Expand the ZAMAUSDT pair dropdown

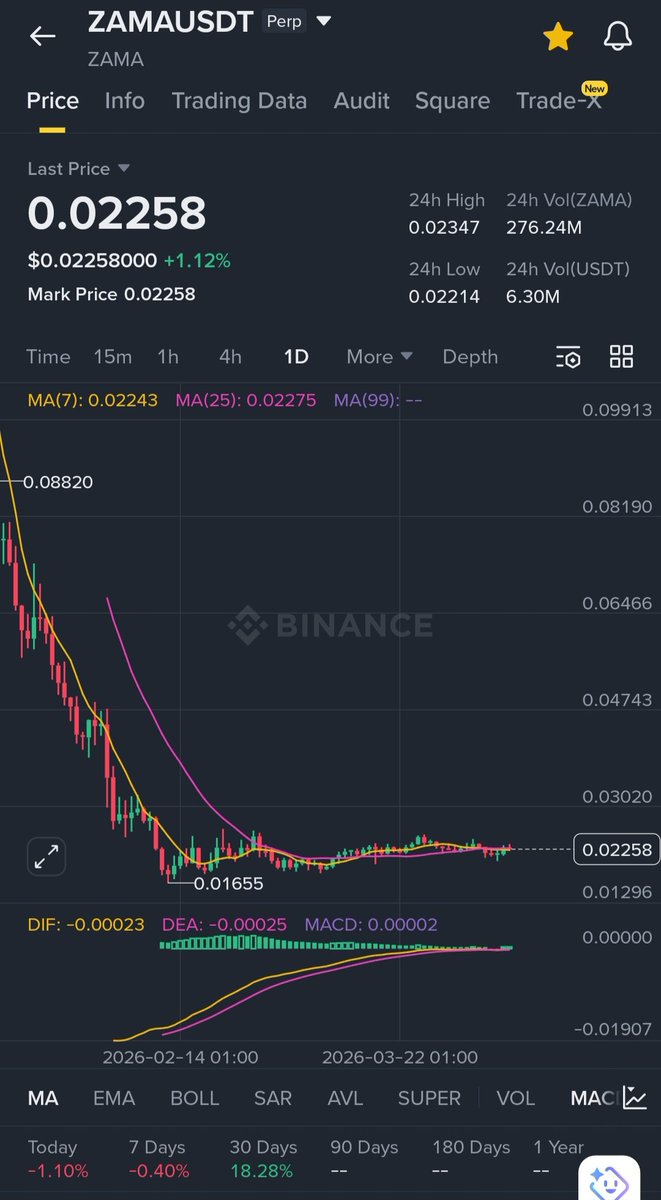[x=323, y=21]
